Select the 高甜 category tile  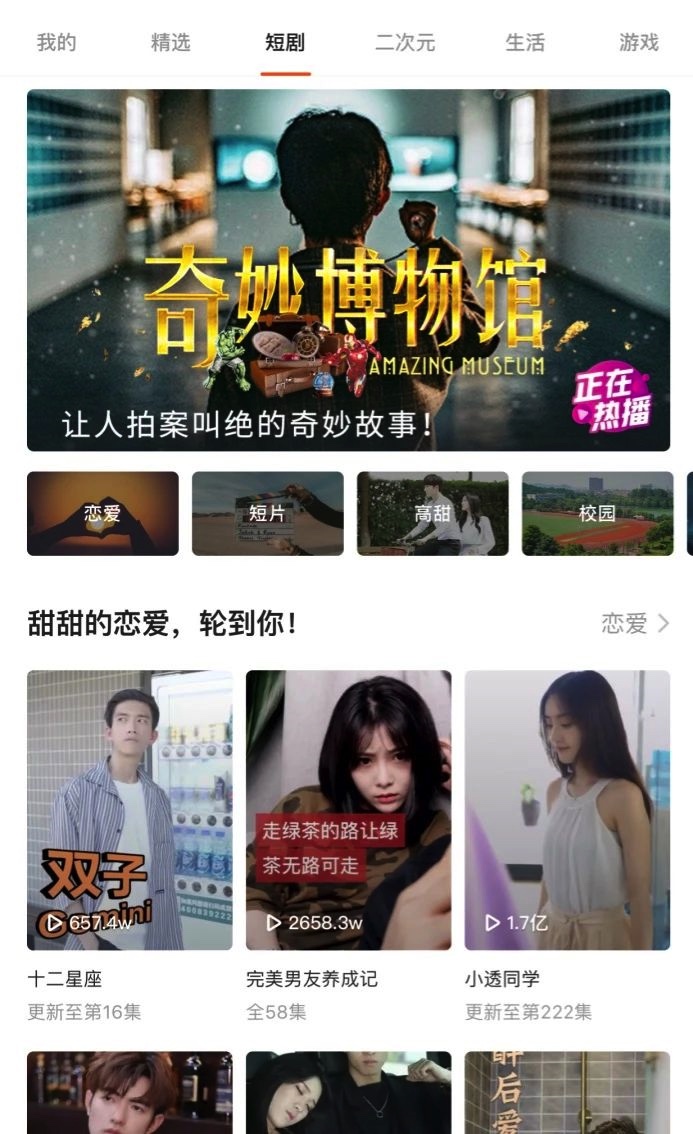click(x=433, y=514)
